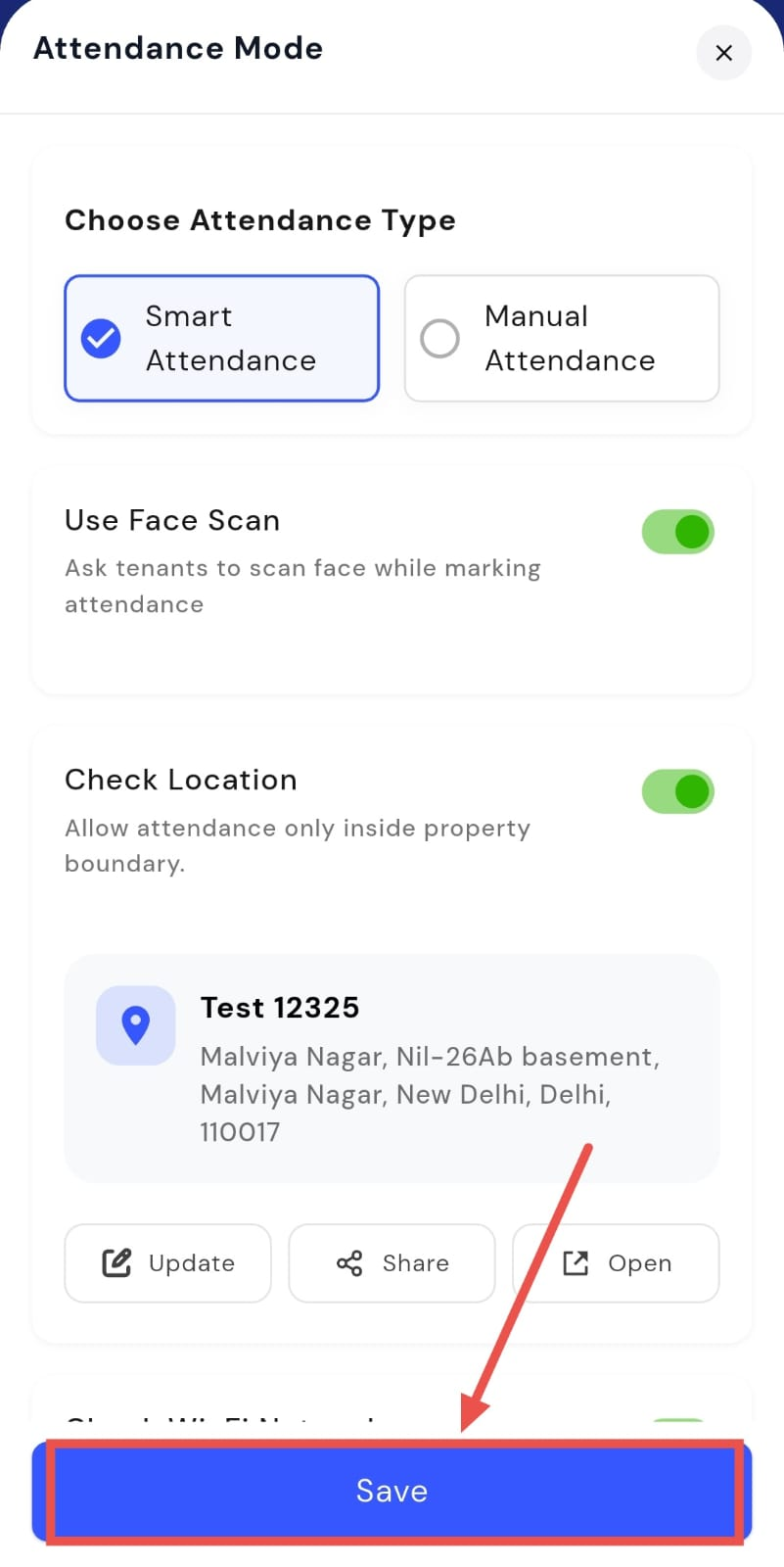Open the location externally
The height and width of the screenshot is (1567, 784).
tap(617, 1262)
